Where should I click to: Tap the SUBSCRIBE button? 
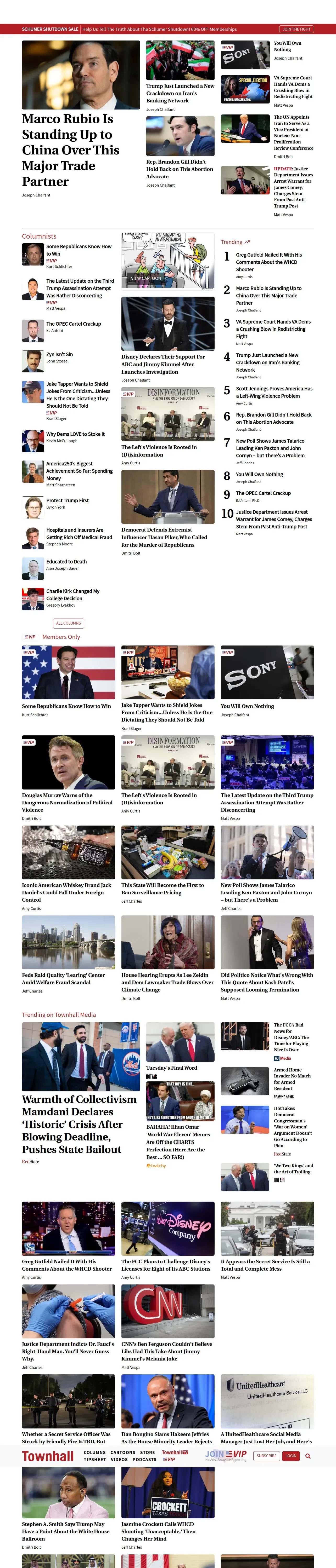(266, 1456)
